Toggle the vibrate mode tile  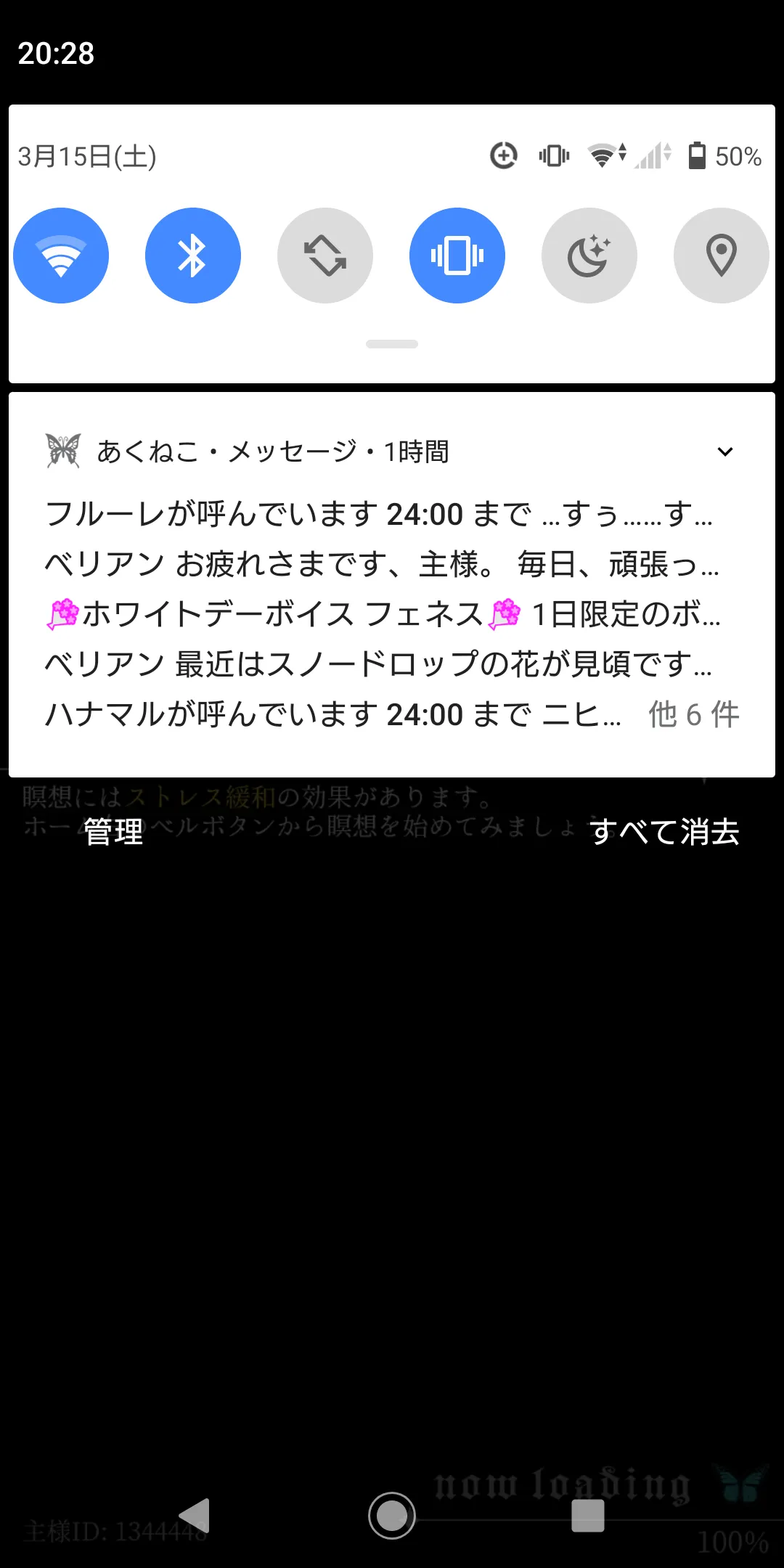pyautogui.click(x=457, y=256)
